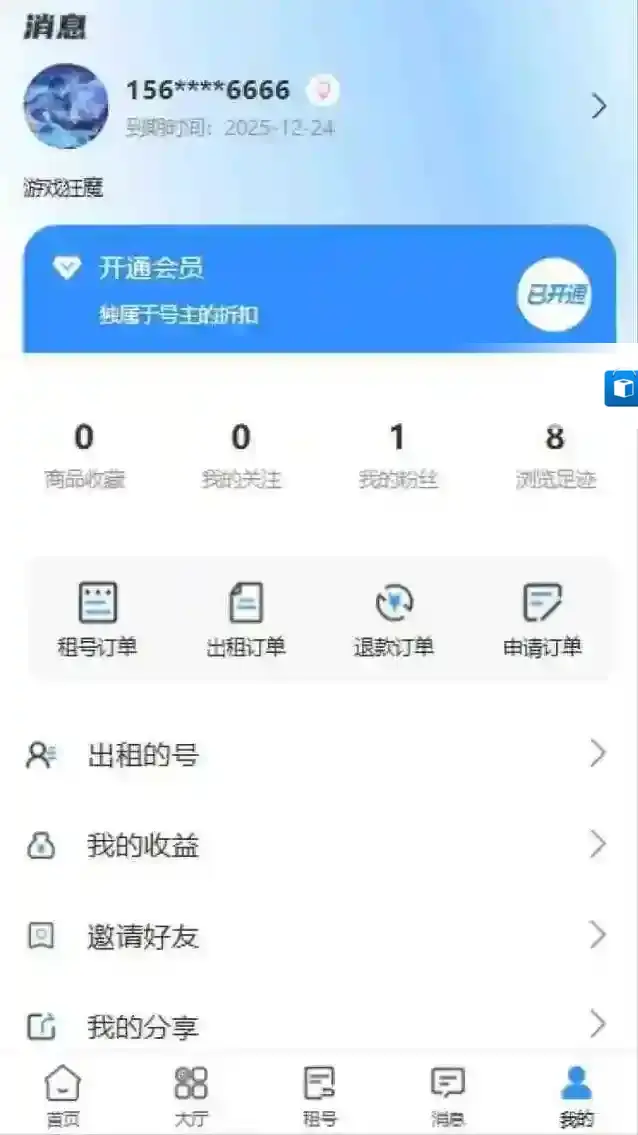The width and height of the screenshot is (638, 1135).
Task: Open the 我的分享 row
Action: (318, 1026)
